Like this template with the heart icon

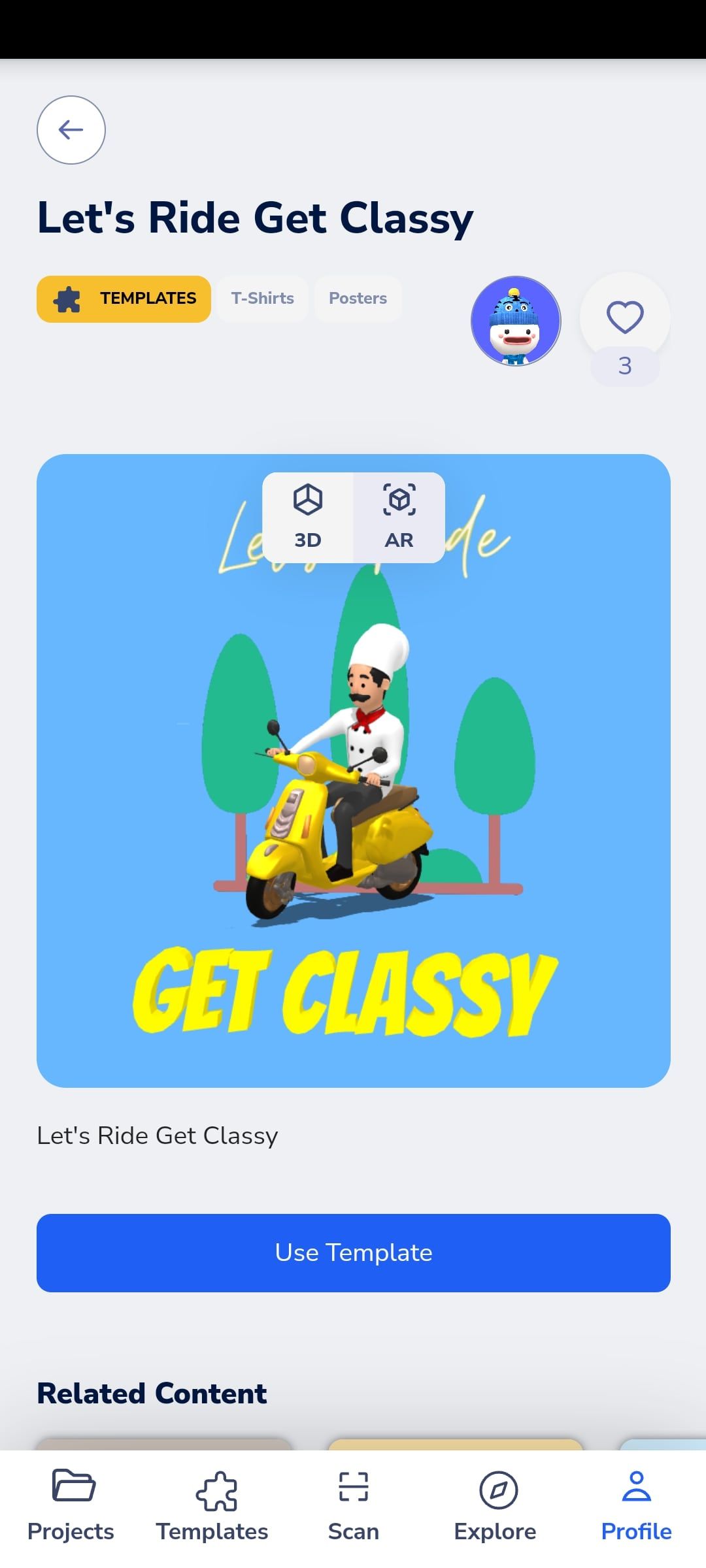pos(625,318)
